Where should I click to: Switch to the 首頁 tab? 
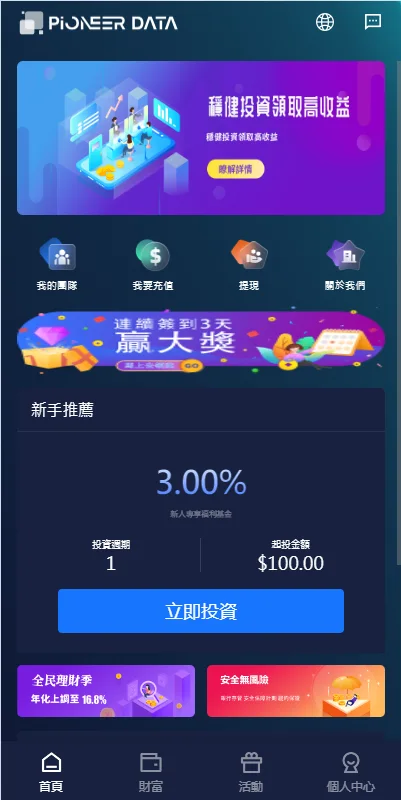pyautogui.click(x=51, y=772)
